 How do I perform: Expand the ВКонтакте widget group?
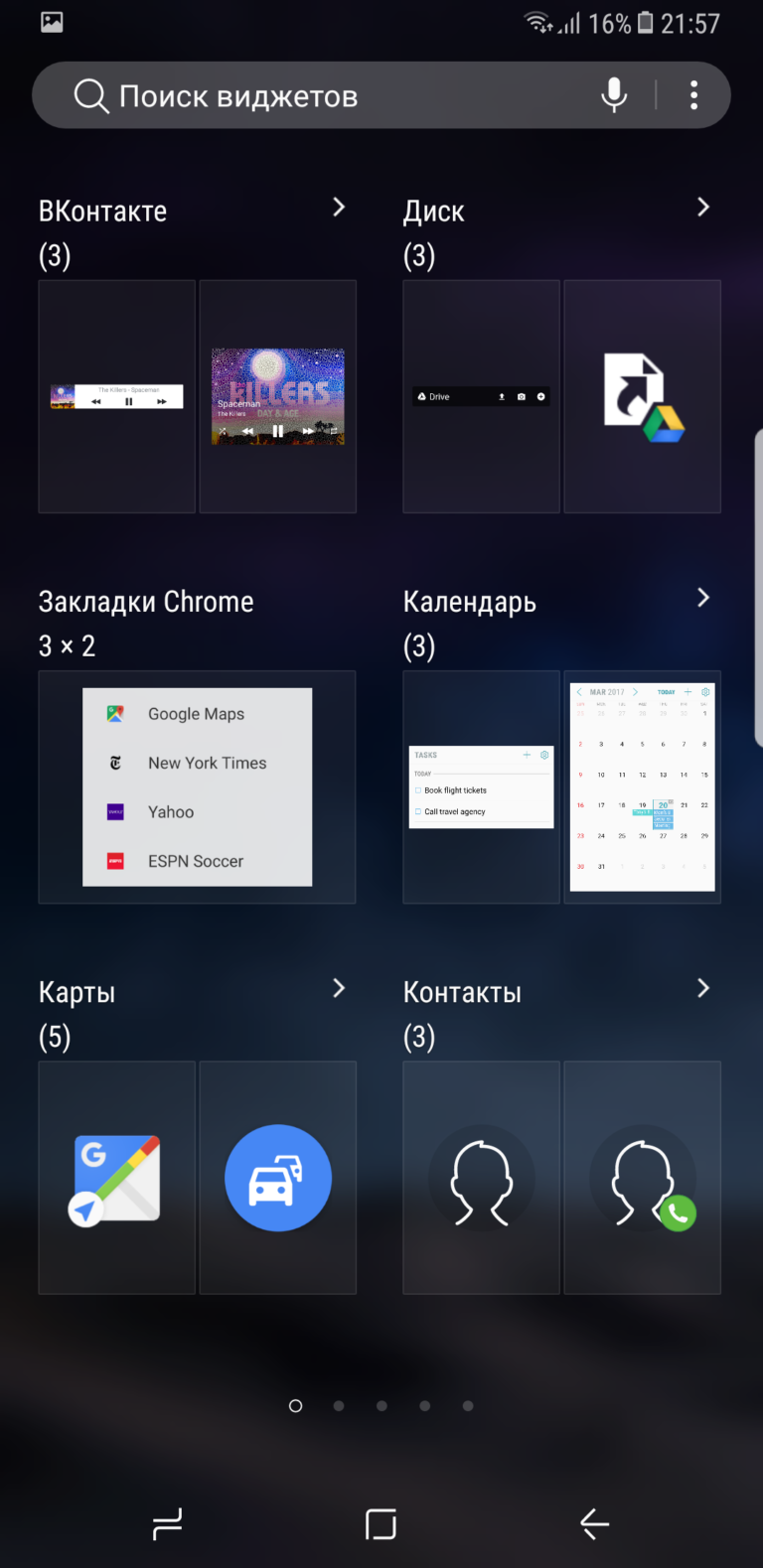pos(339,207)
